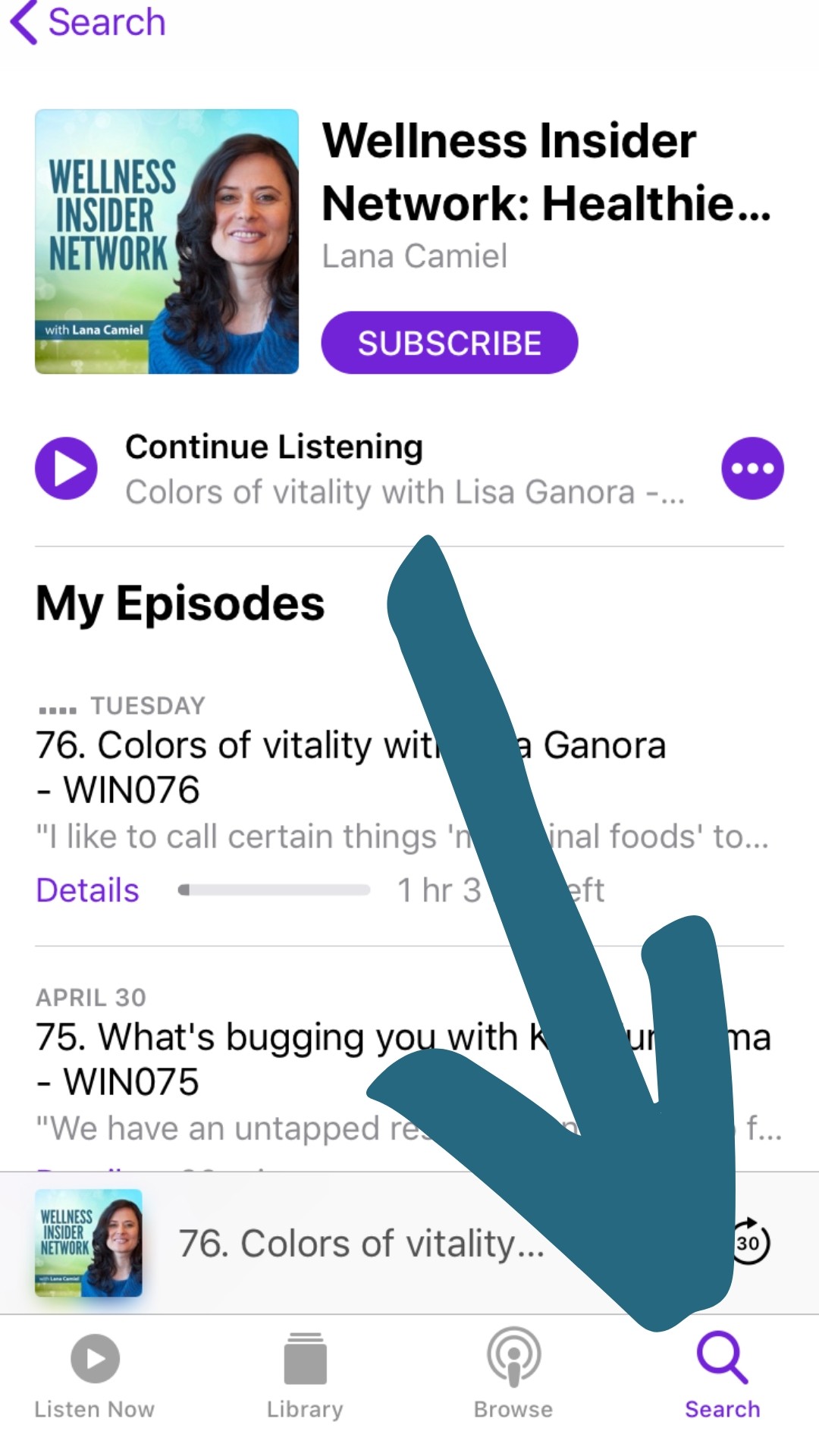
Task: Play the Continue Listening episode
Action: (67, 468)
